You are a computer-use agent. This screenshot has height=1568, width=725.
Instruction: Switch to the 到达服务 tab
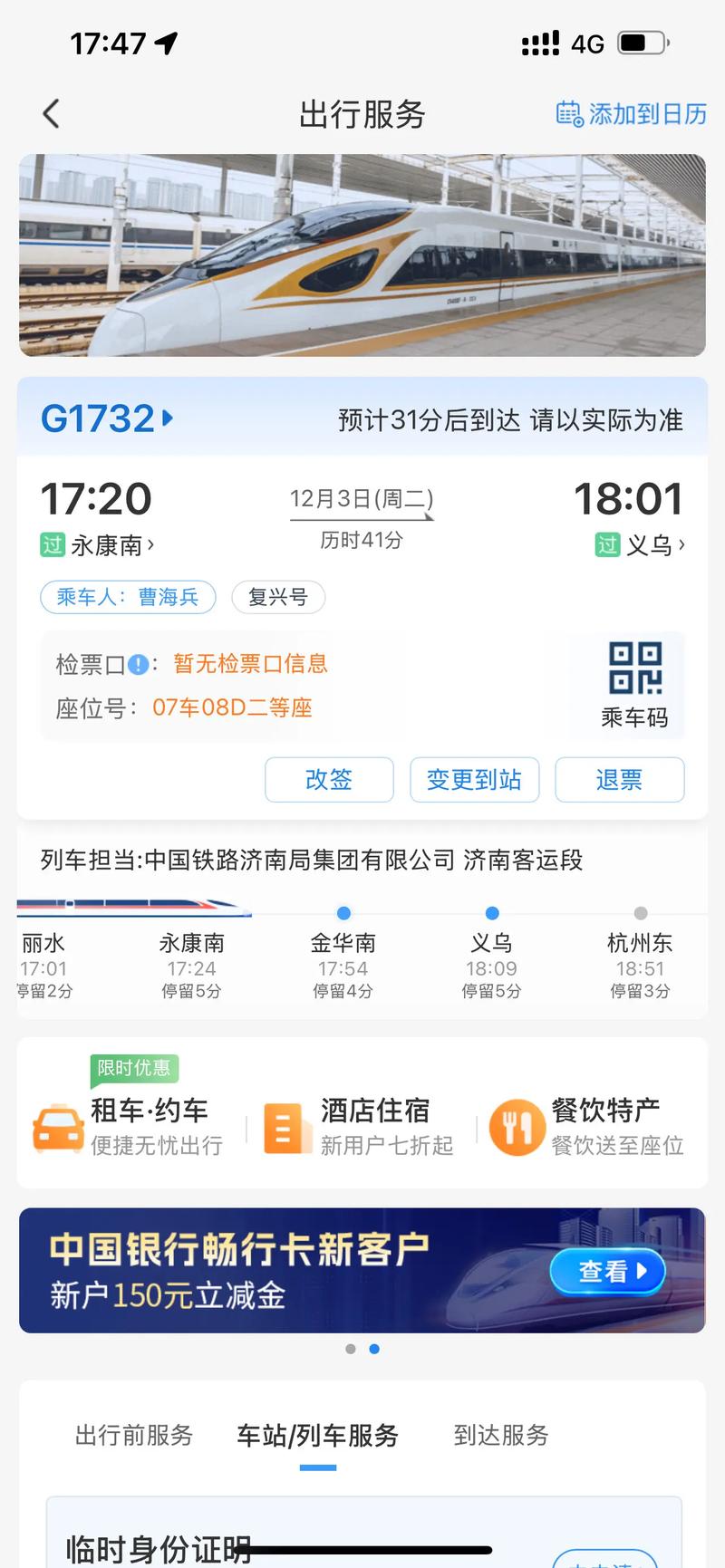click(501, 1436)
